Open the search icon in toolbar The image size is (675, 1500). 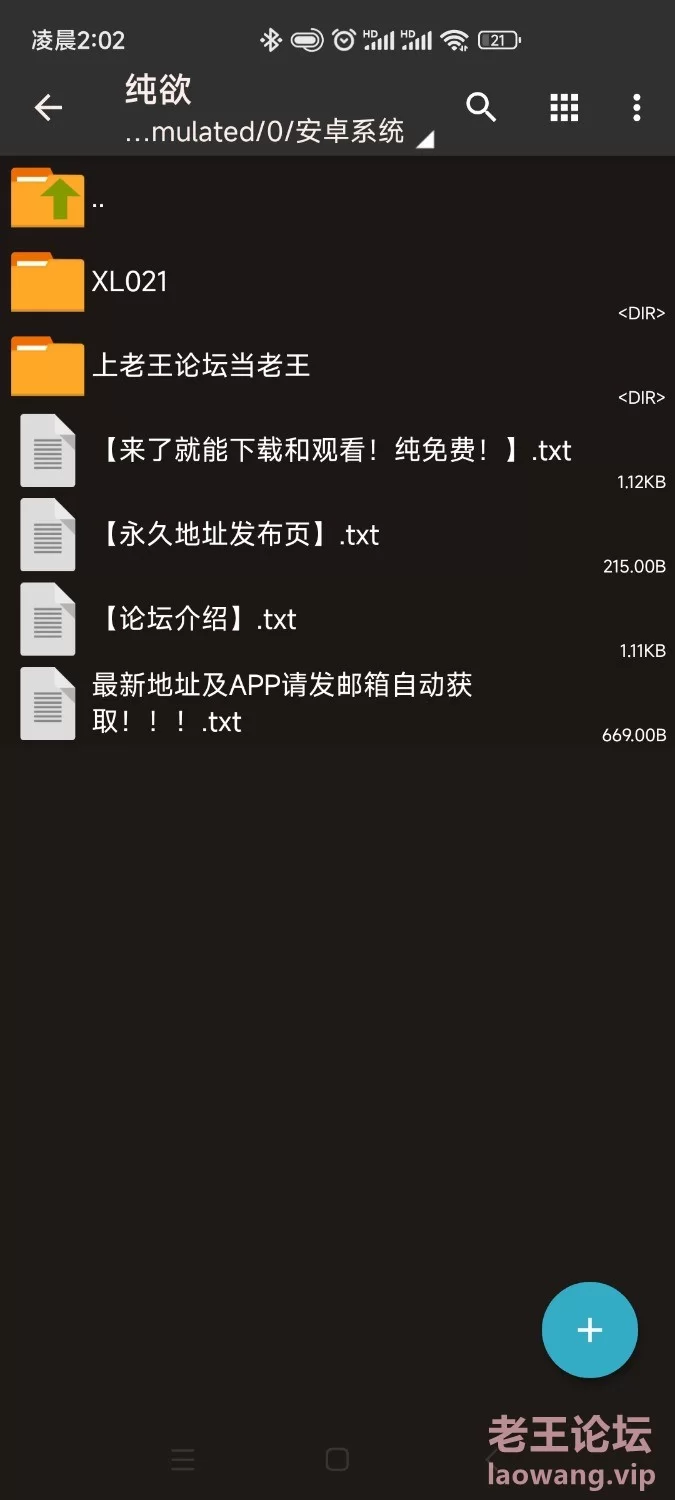pos(481,107)
